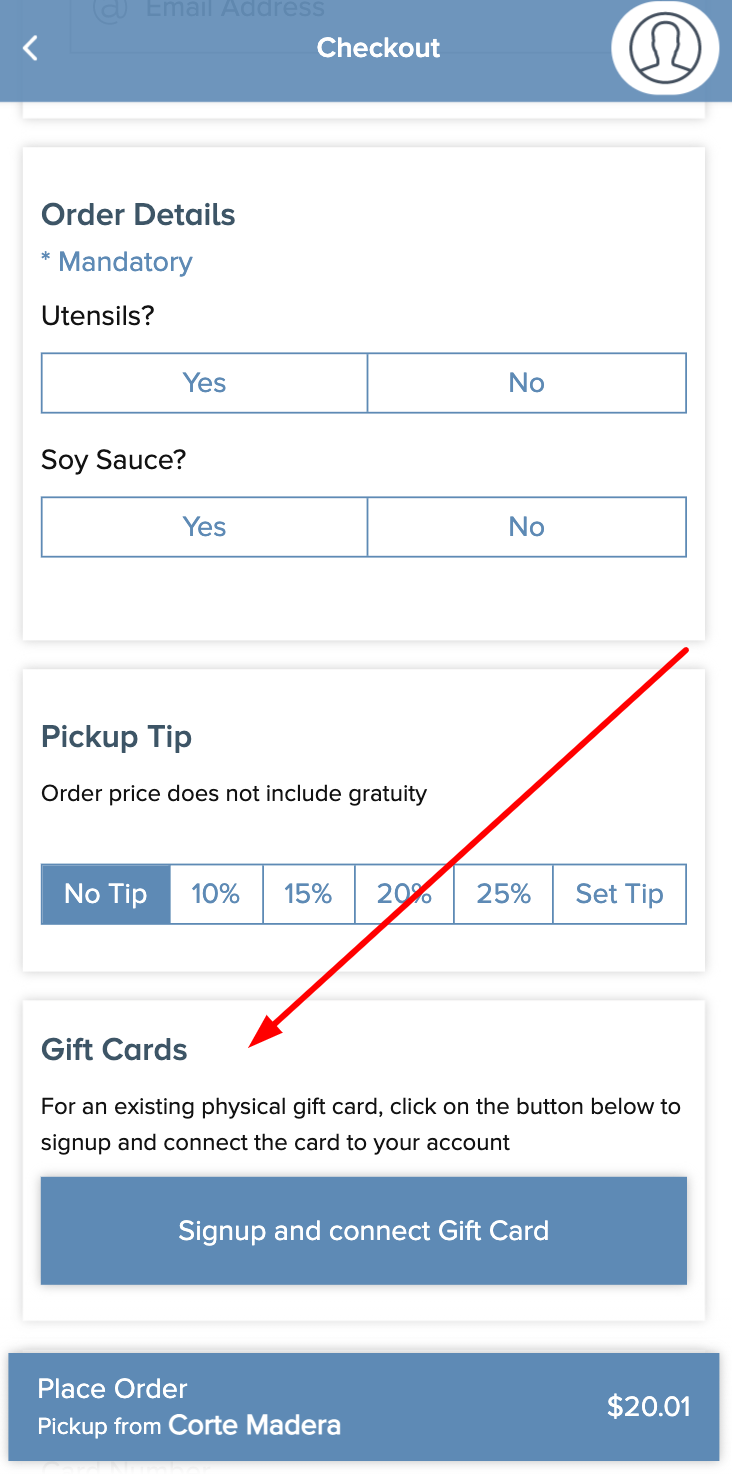Choose Yes for Soy Sauce
The height and width of the screenshot is (1474, 732).
click(204, 527)
